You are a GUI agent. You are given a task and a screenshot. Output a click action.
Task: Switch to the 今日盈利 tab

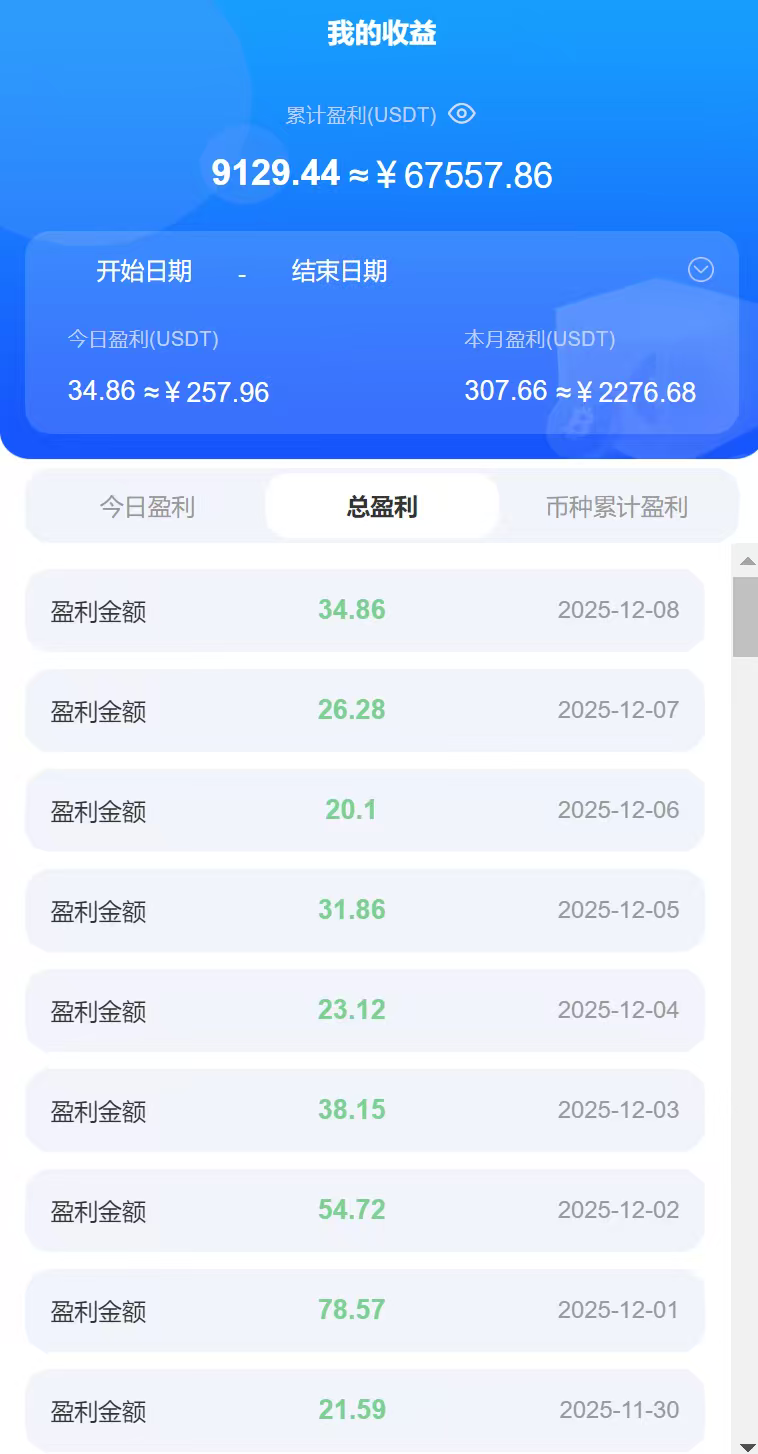147,507
